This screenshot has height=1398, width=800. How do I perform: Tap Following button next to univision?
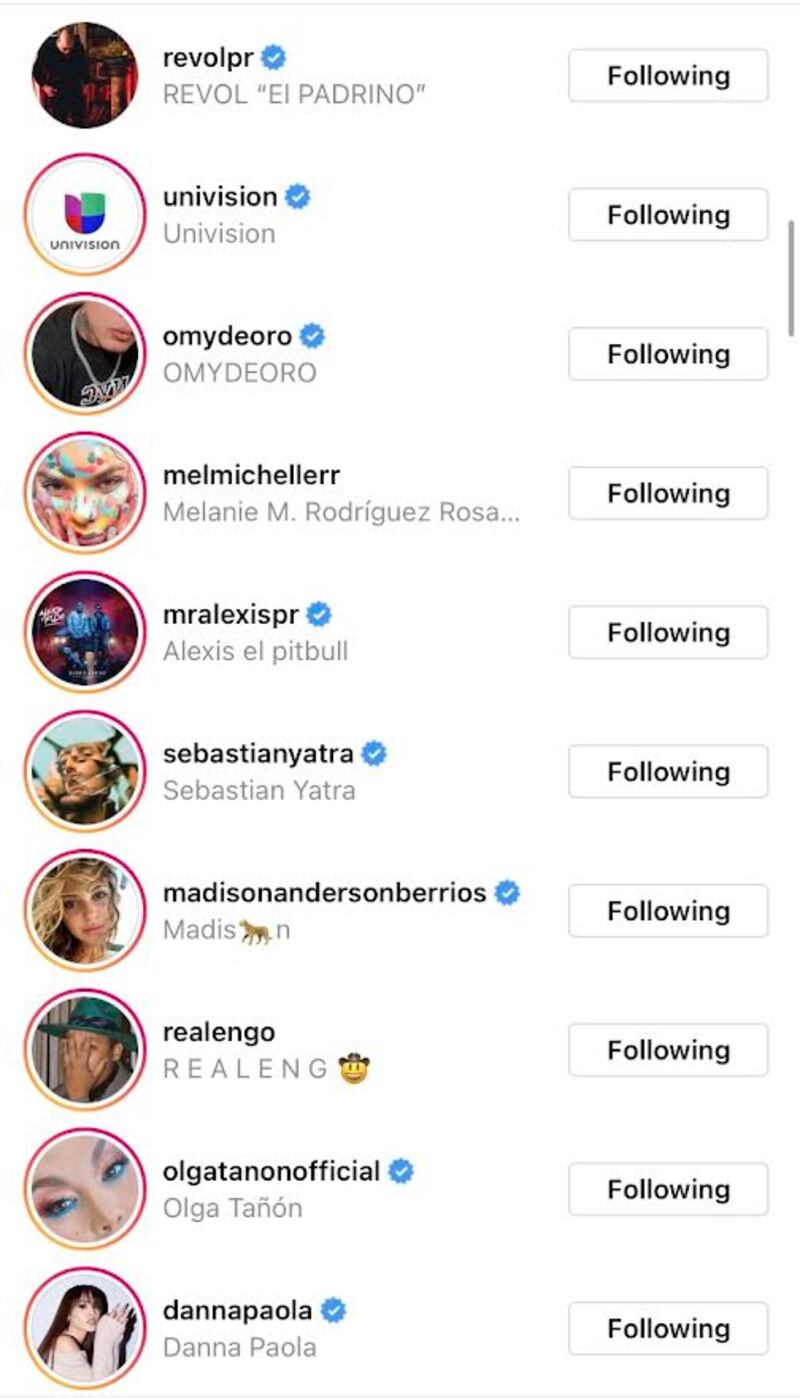pyautogui.click(x=668, y=215)
